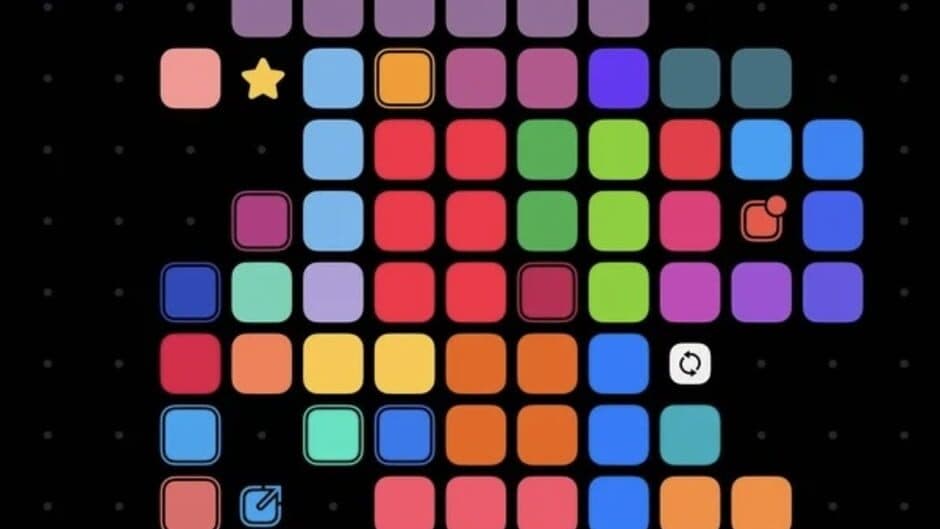Tap the yellow star icon
The width and height of the screenshot is (940, 529).
[x=263, y=79]
